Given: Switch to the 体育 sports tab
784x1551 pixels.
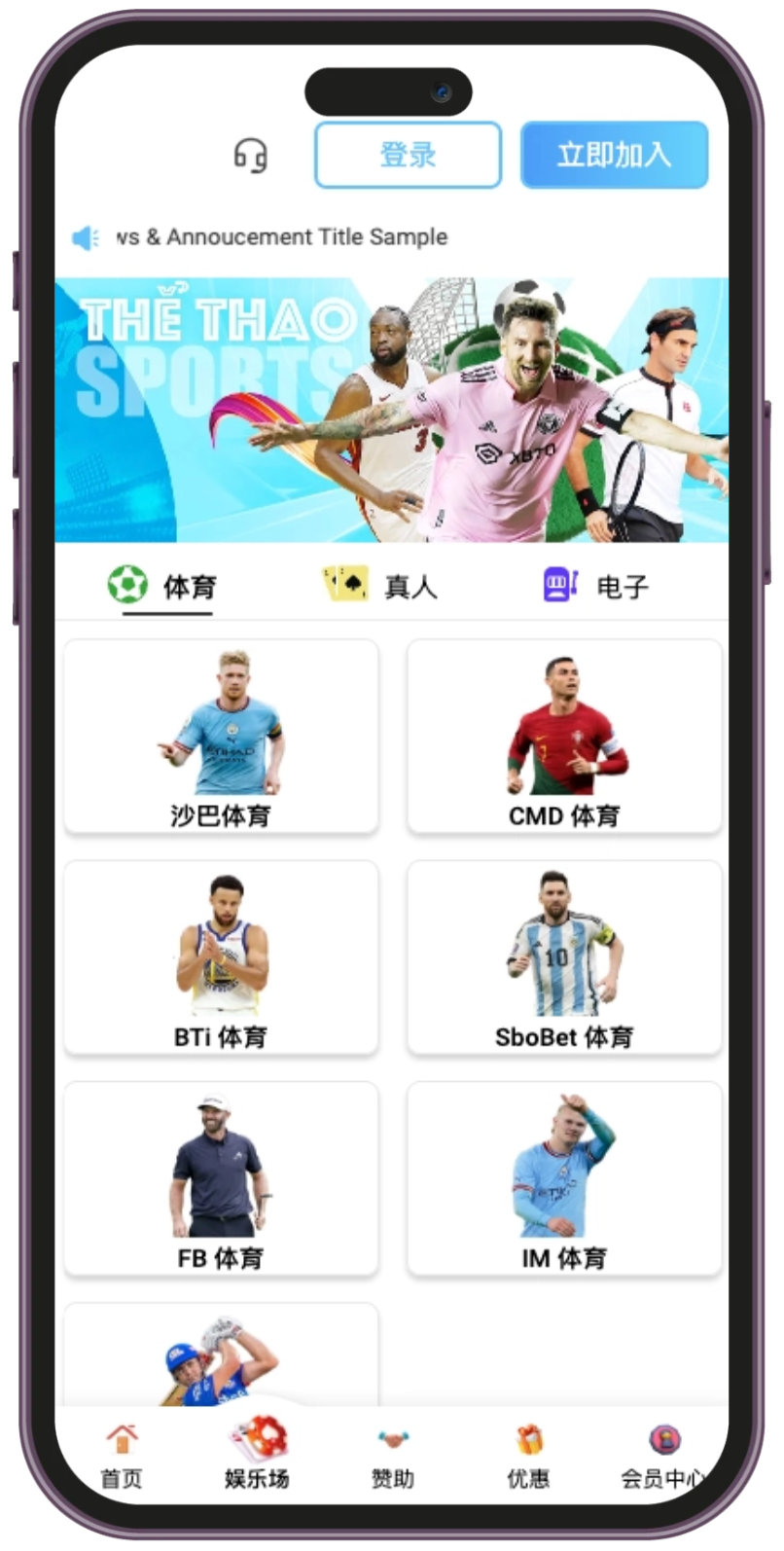Looking at the screenshot, I should pos(162,586).
